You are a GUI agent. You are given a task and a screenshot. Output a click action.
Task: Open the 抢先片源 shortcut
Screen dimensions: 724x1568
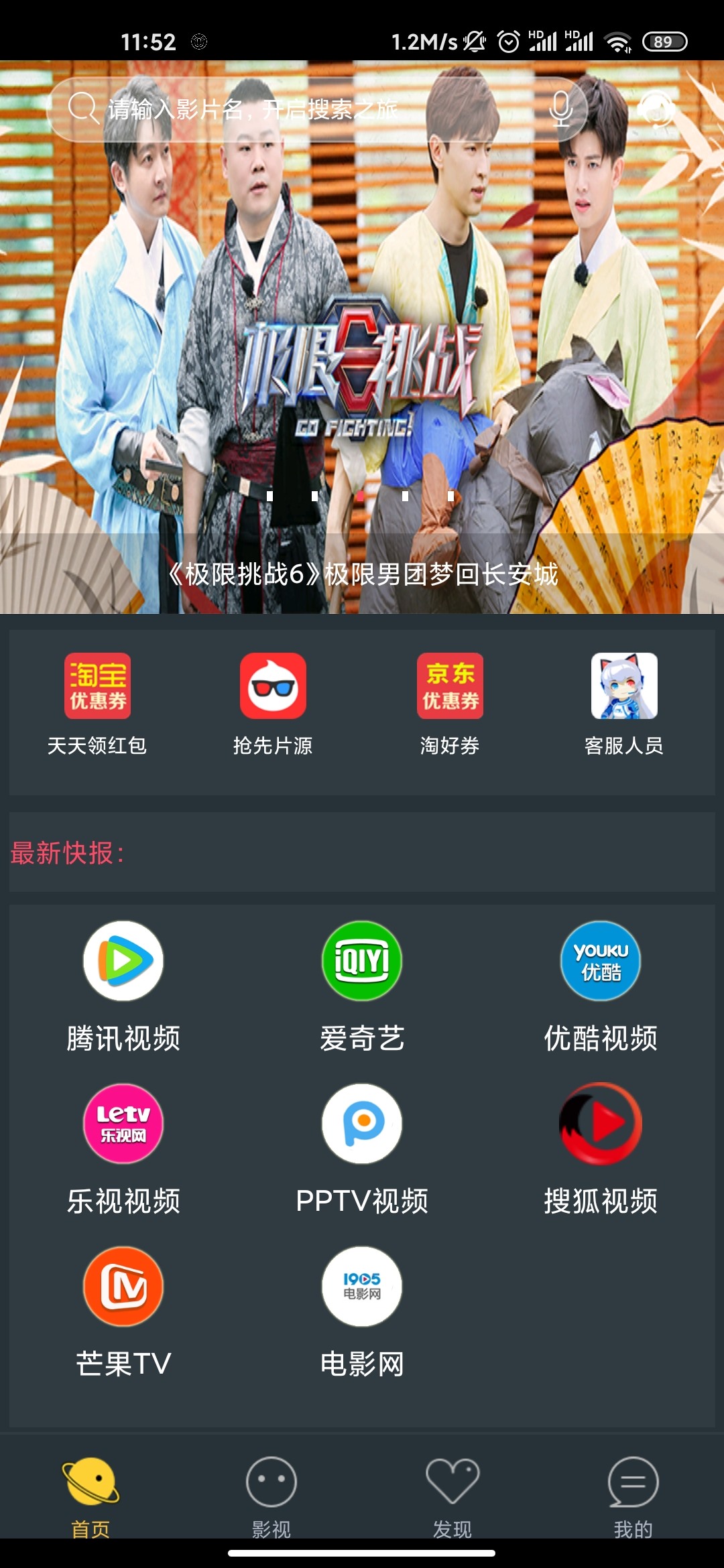(x=274, y=702)
